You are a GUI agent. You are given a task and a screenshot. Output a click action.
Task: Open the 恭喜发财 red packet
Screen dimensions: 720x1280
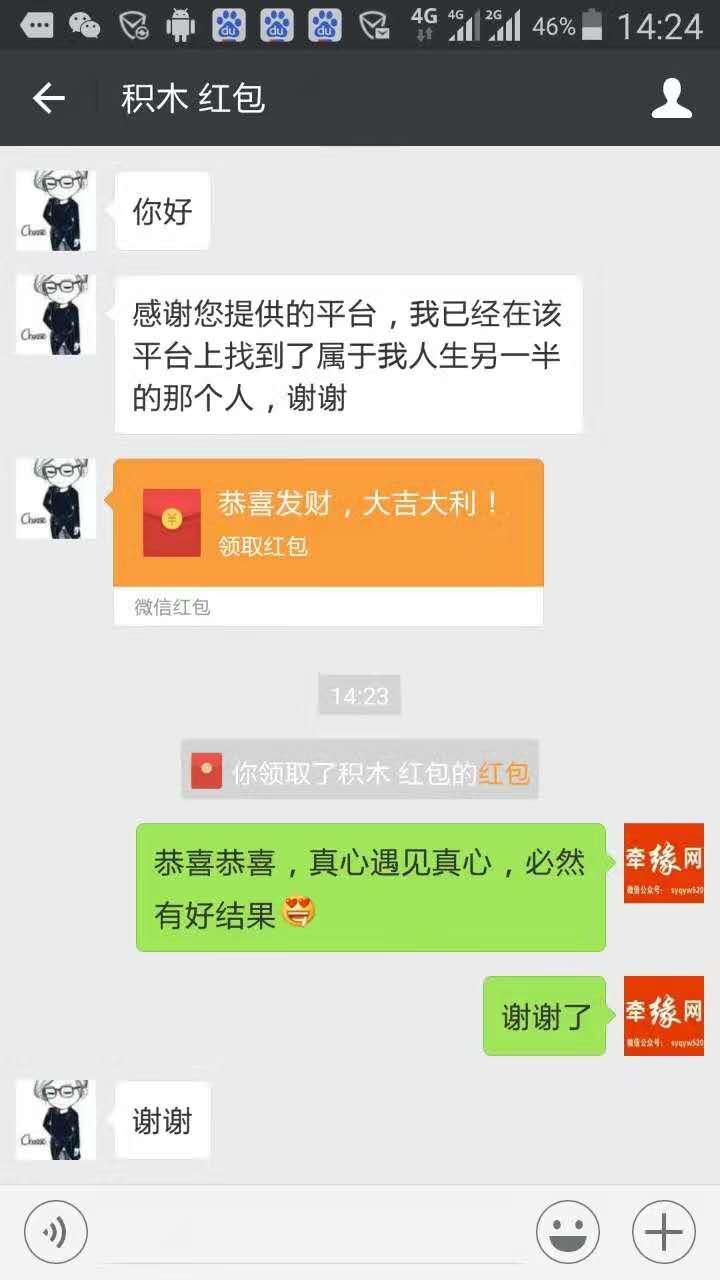[328, 523]
